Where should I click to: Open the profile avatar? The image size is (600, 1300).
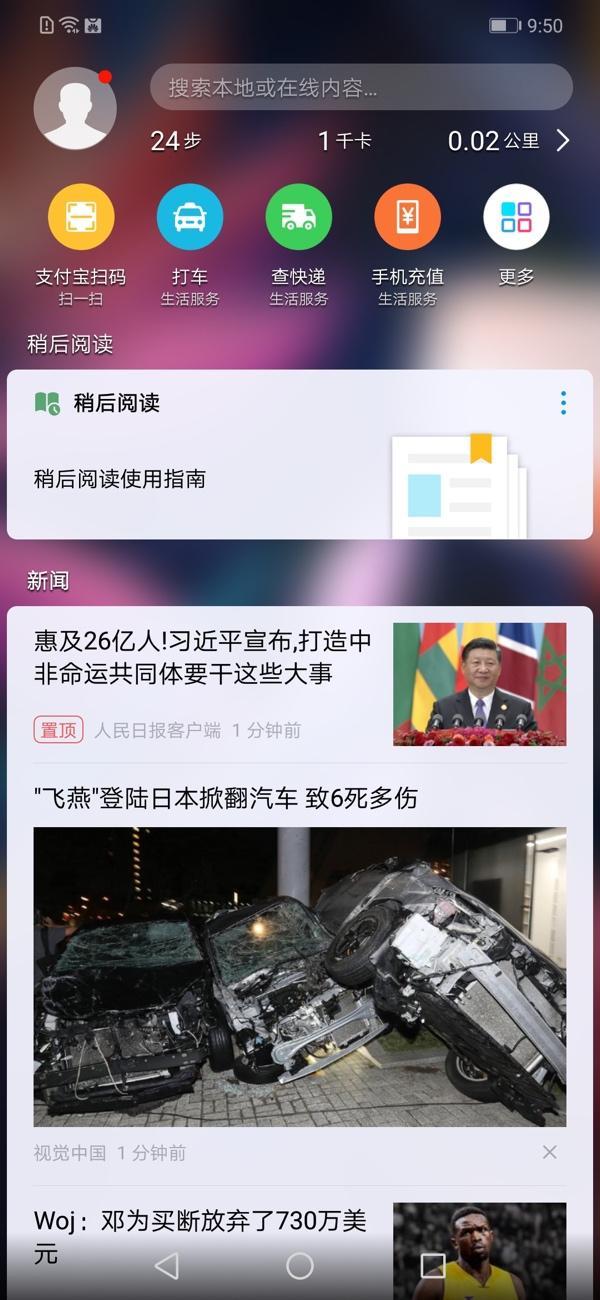[x=75, y=108]
